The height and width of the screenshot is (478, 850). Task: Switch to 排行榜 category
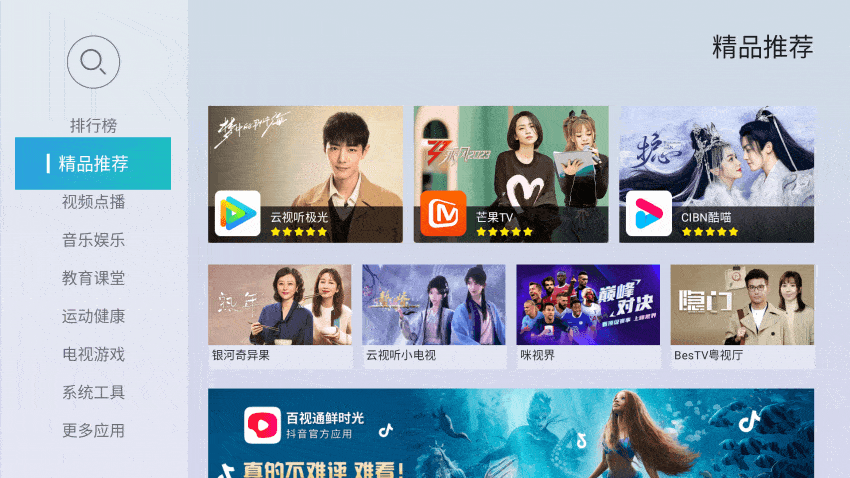pos(93,126)
